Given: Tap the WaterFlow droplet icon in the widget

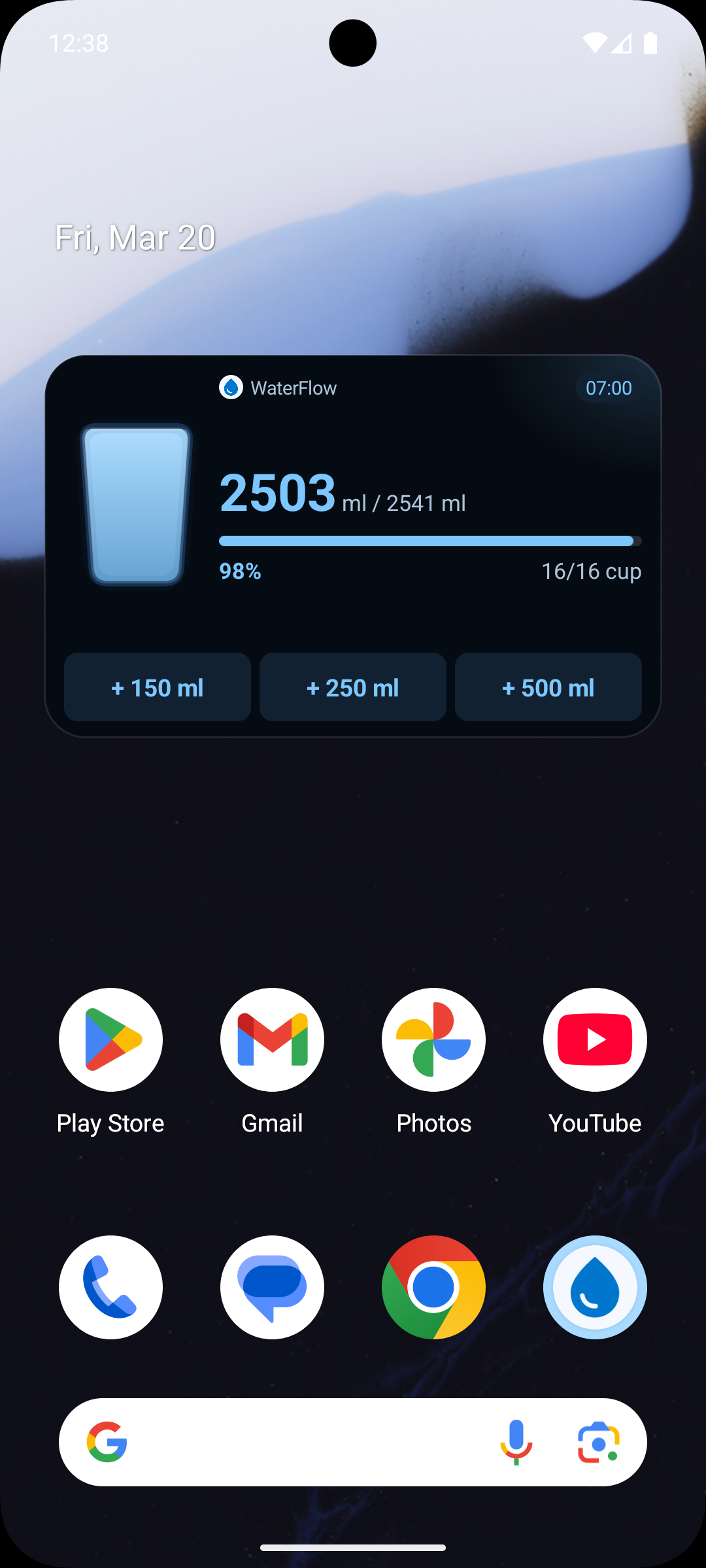Looking at the screenshot, I should coord(231,387).
